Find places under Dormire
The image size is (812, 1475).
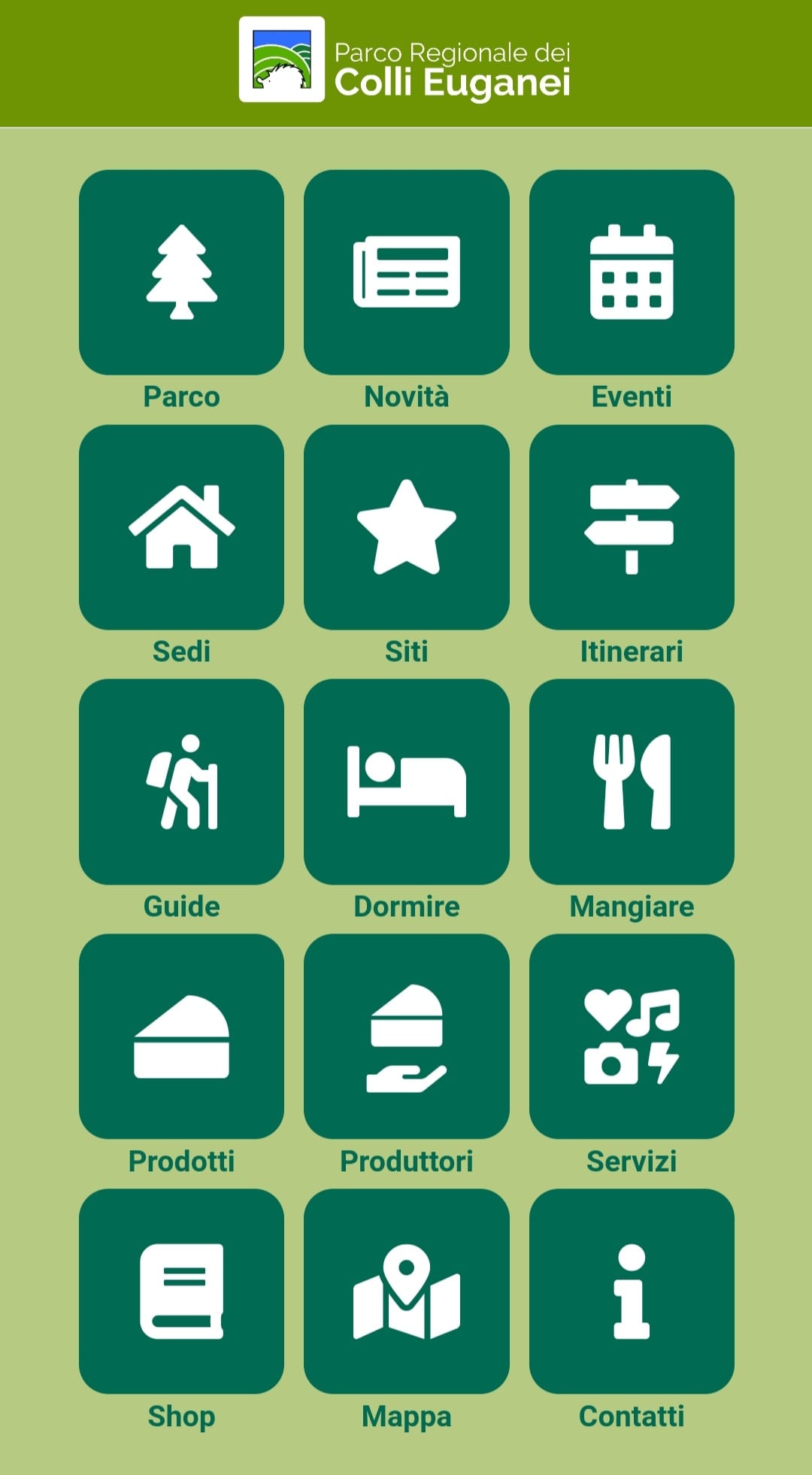(x=406, y=782)
